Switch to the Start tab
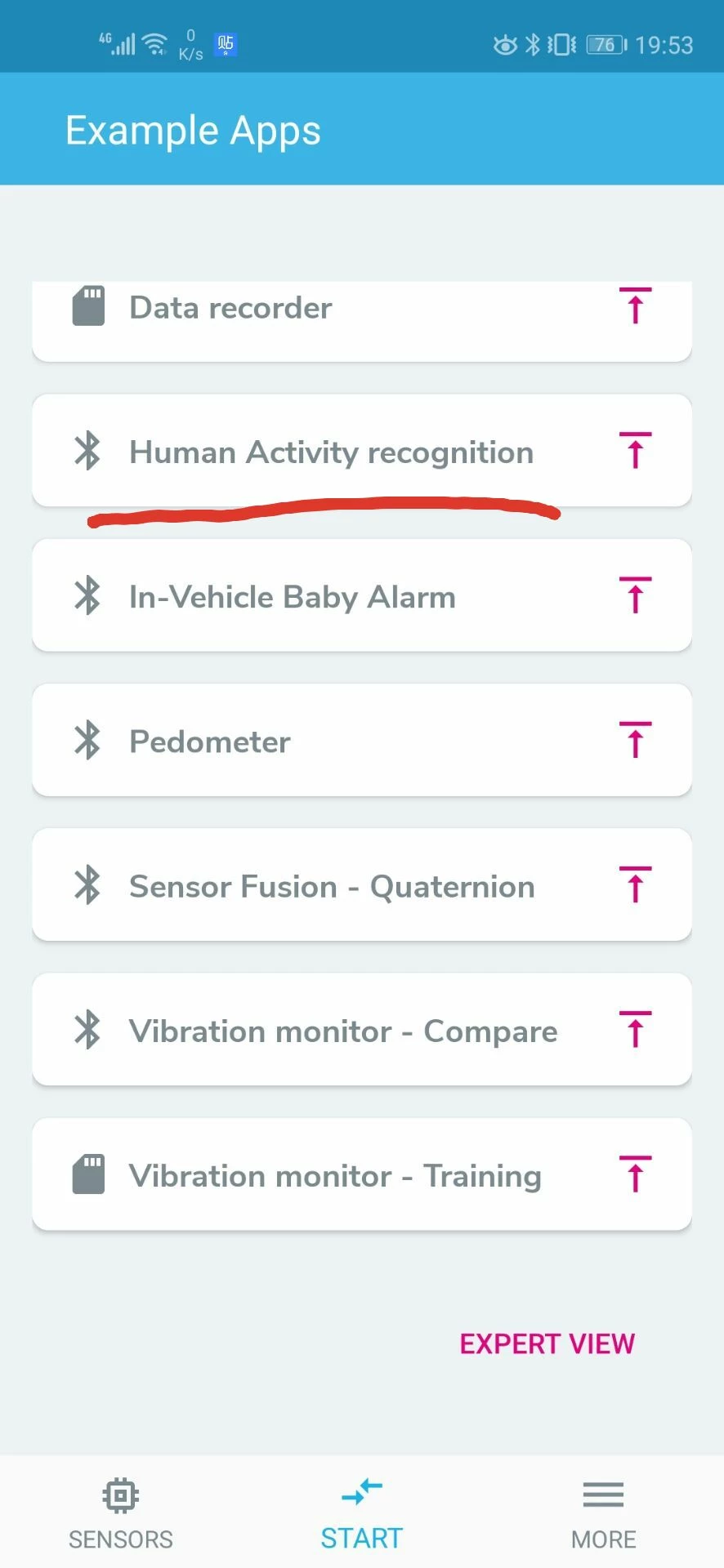 pos(361,1514)
